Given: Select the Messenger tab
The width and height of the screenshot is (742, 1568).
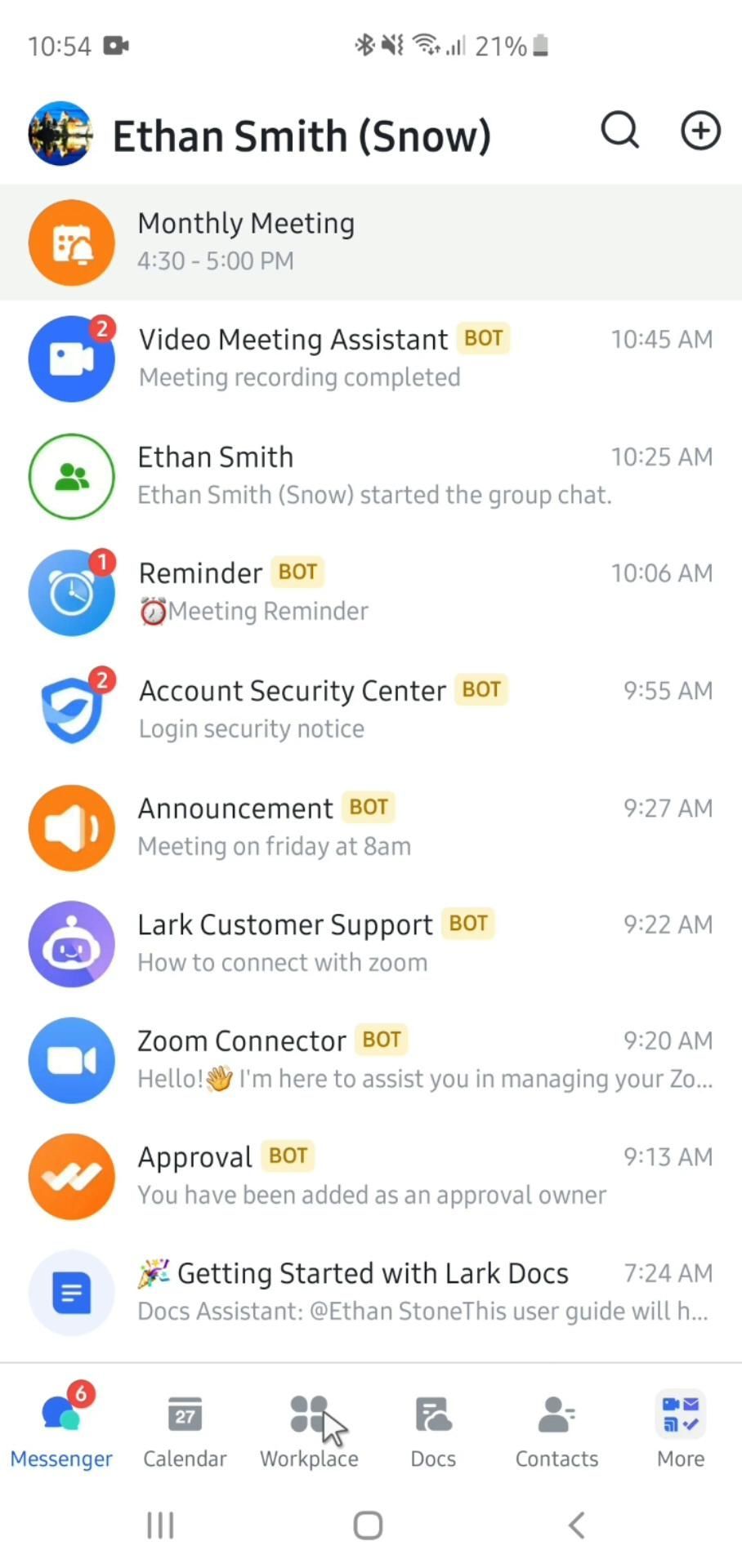Looking at the screenshot, I should tap(61, 1429).
